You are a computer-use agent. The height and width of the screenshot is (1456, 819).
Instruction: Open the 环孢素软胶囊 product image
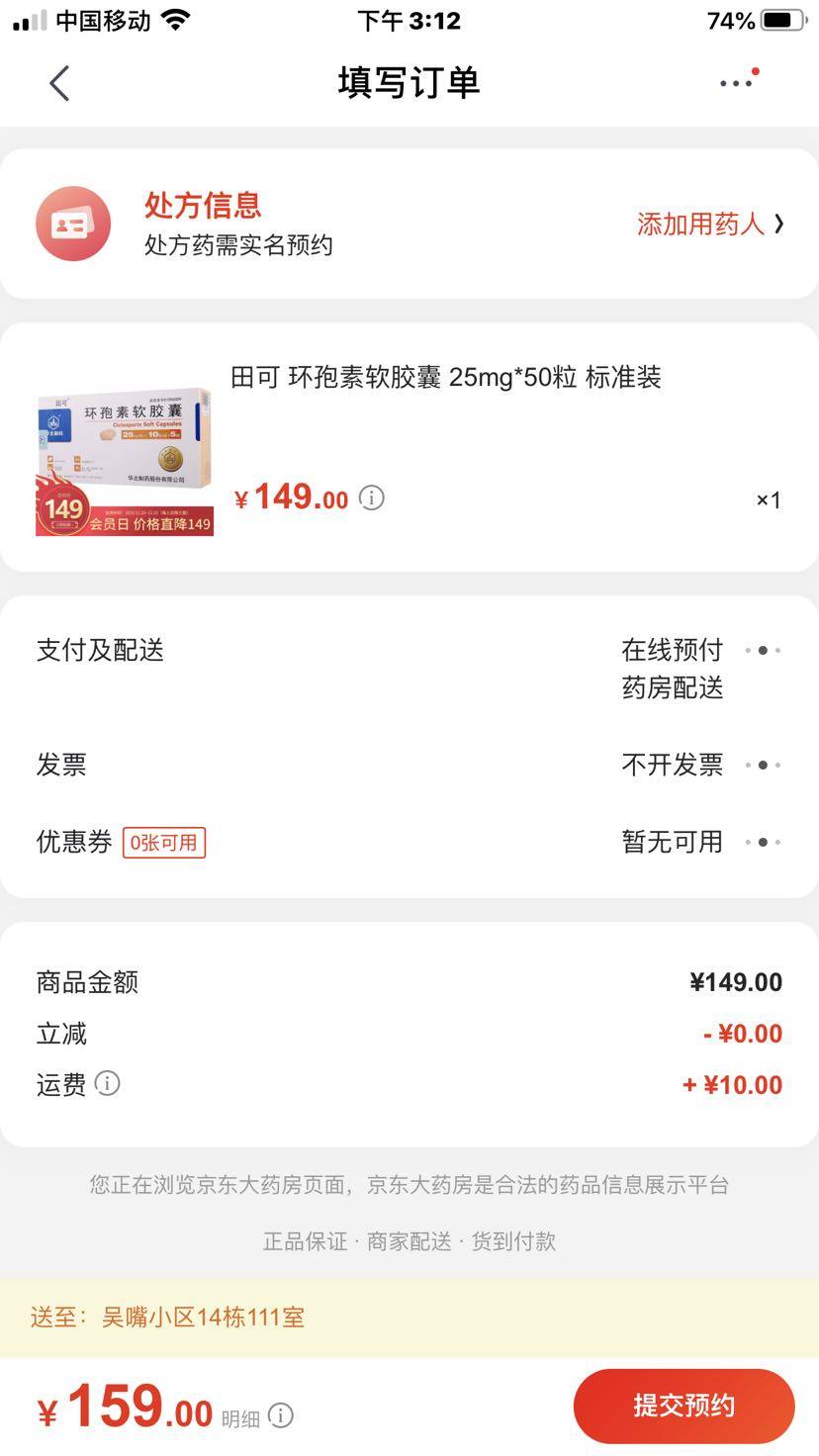(125, 461)
